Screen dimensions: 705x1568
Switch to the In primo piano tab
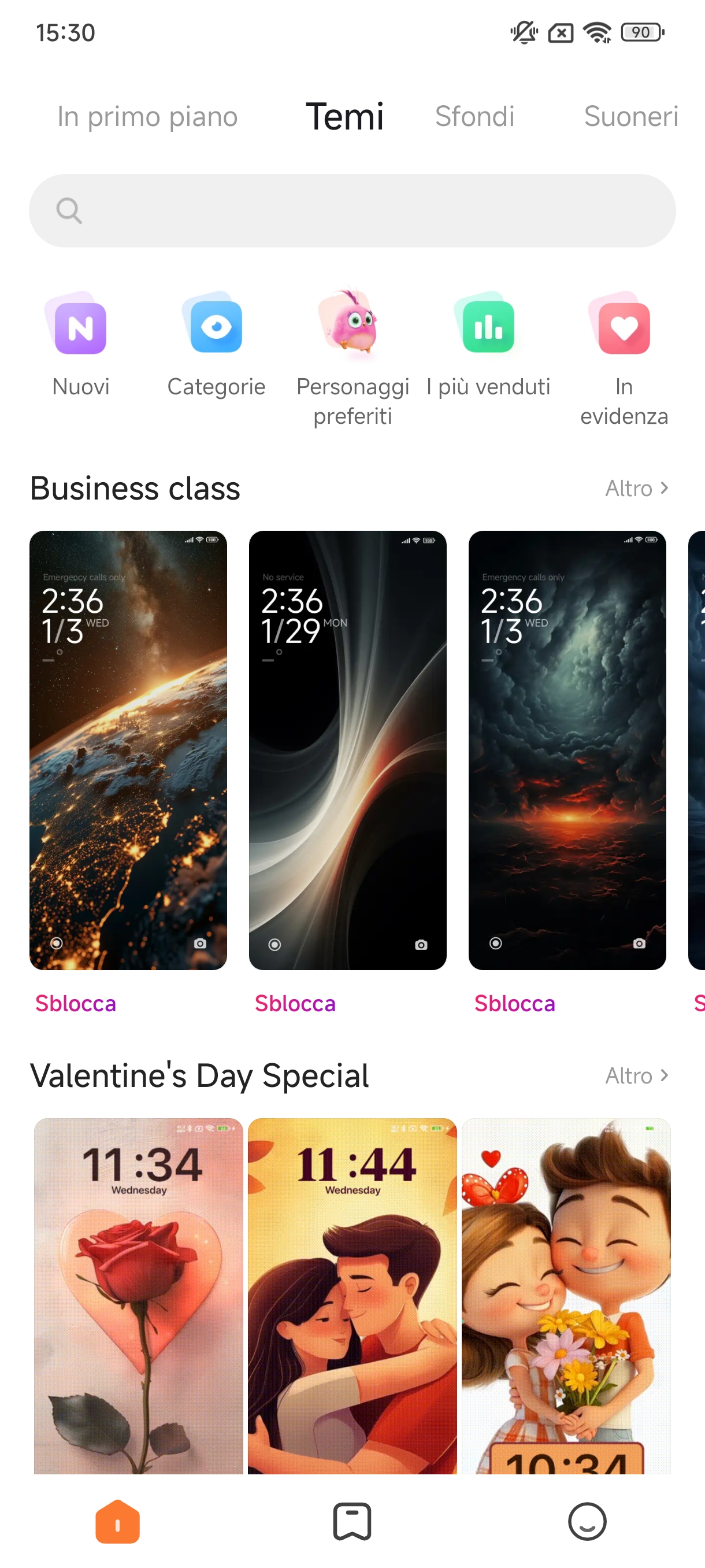point(147,116)
